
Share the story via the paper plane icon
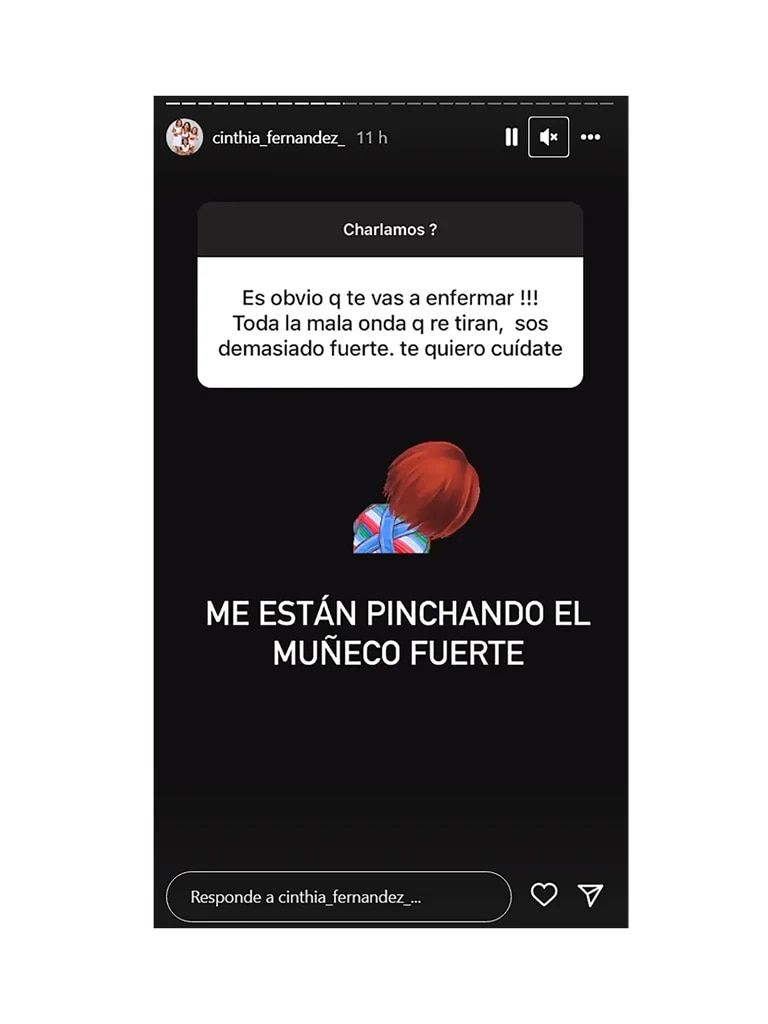(x=593, y=896)
